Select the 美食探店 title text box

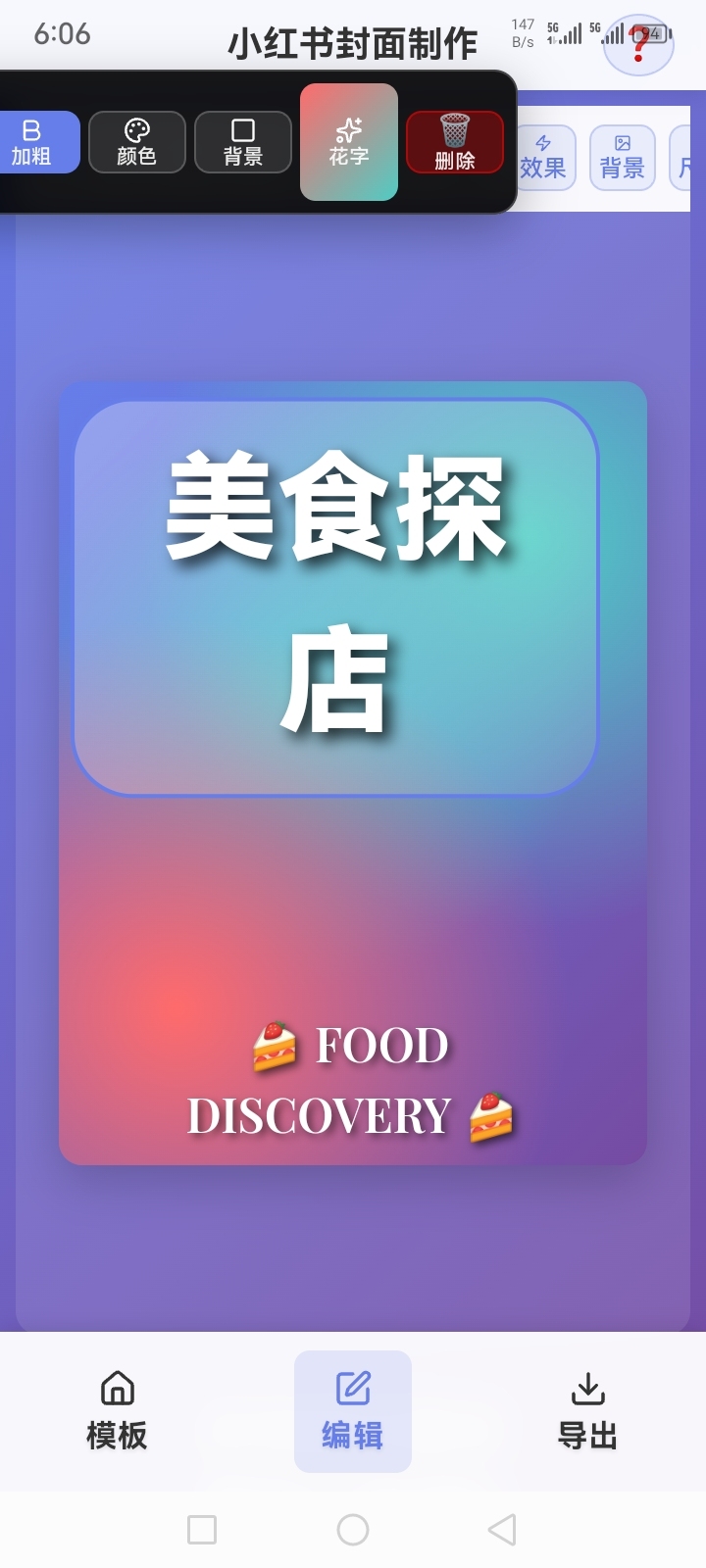[x=335, y=596]
